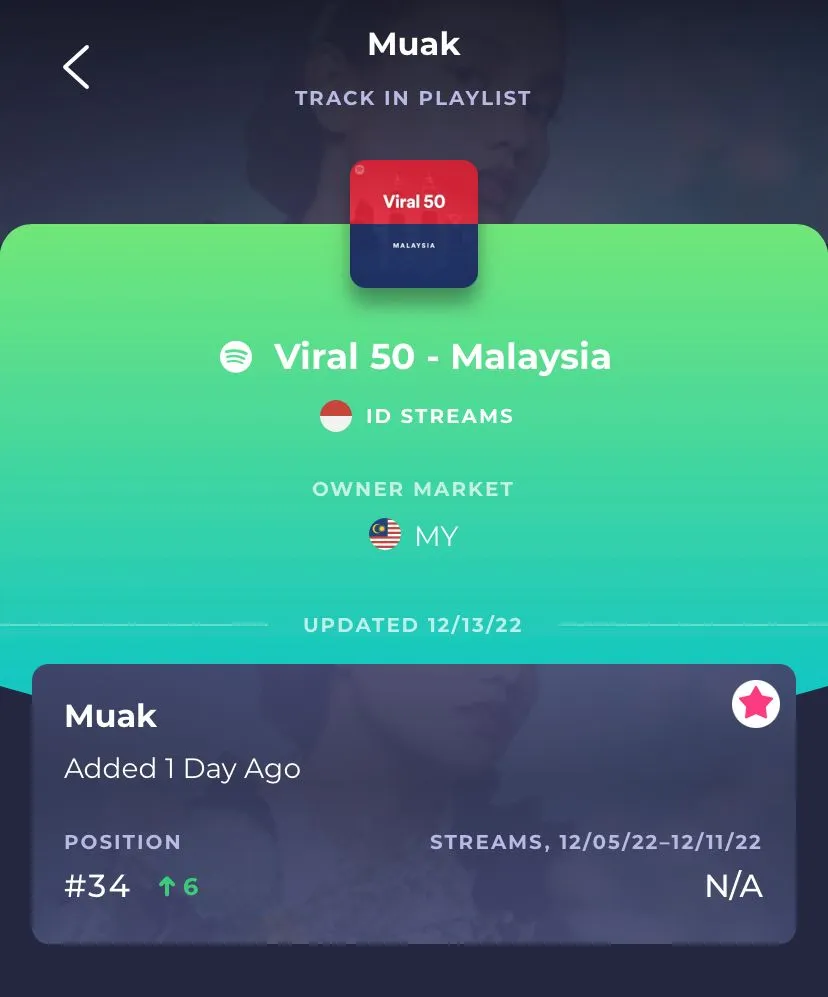This screenshot has width=828, height=997.
Task: Open Viral 50 - Malaysia playlist title
Action: 441,357
